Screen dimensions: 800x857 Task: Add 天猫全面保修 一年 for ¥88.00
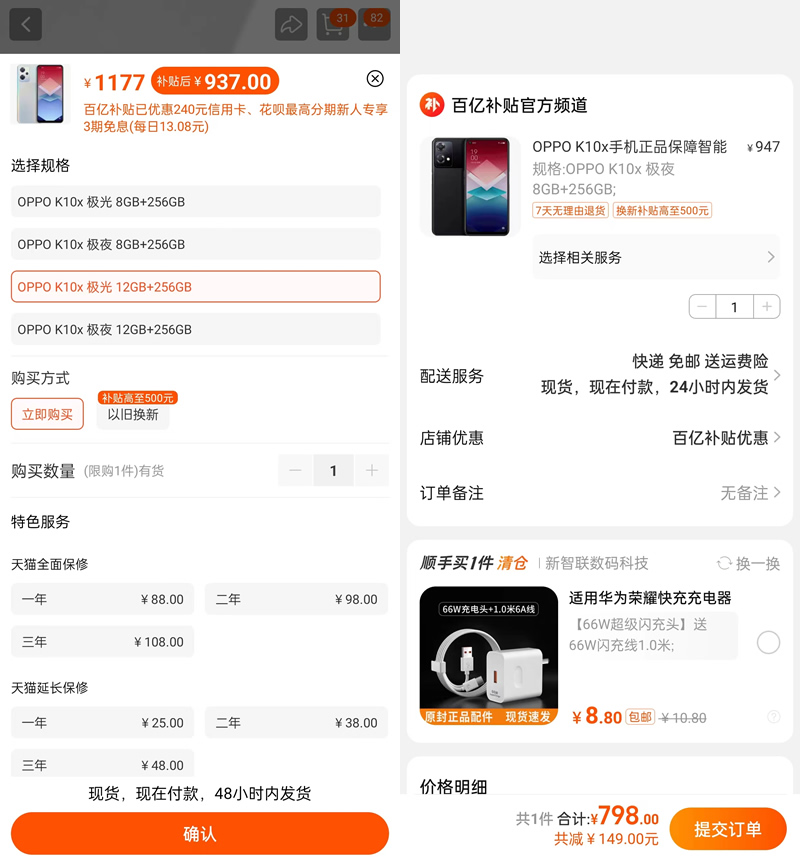point(102,600)
